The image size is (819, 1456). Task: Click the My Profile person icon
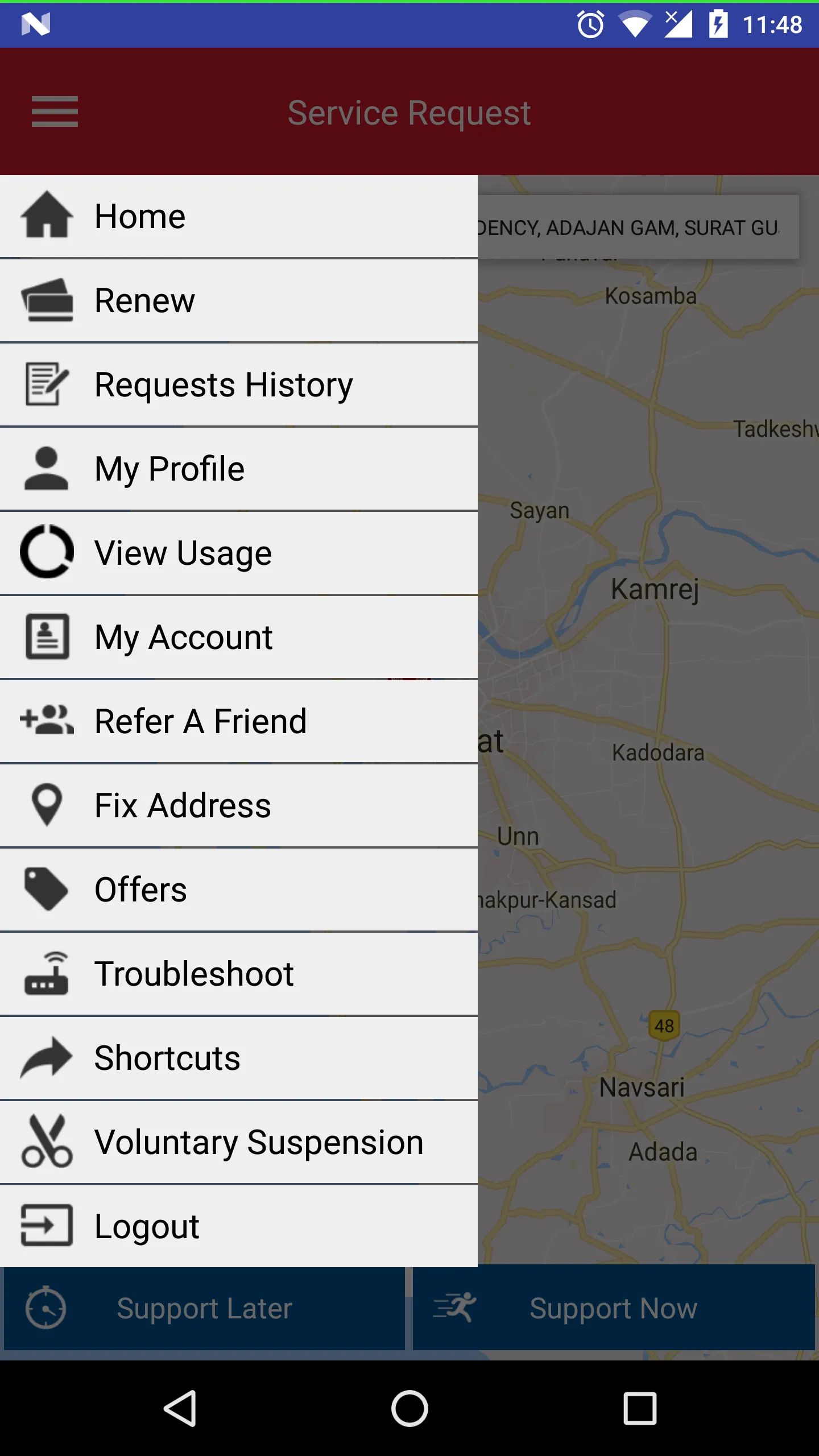47,468
